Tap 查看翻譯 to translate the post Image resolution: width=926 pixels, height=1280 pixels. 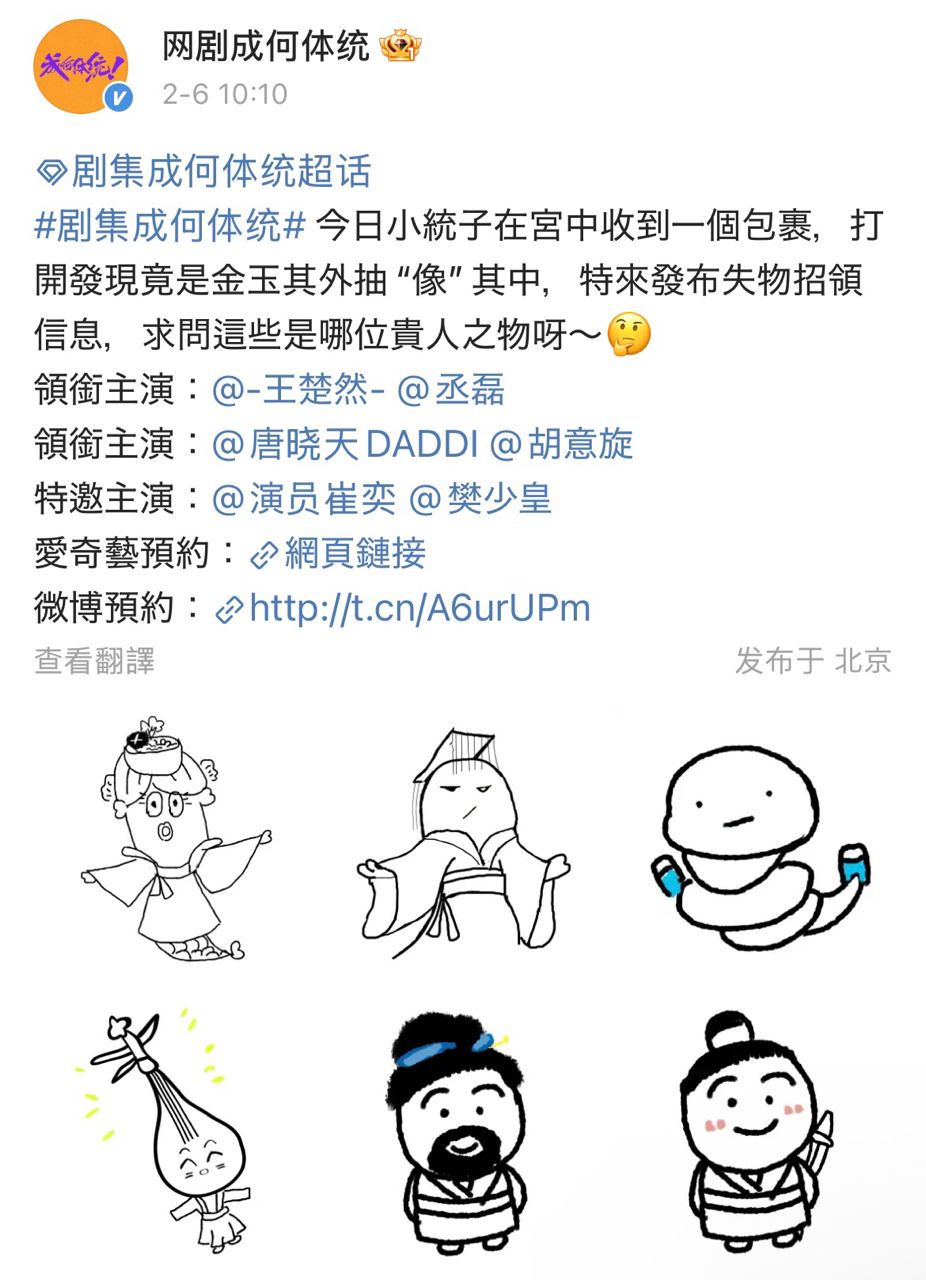[94, 661]
